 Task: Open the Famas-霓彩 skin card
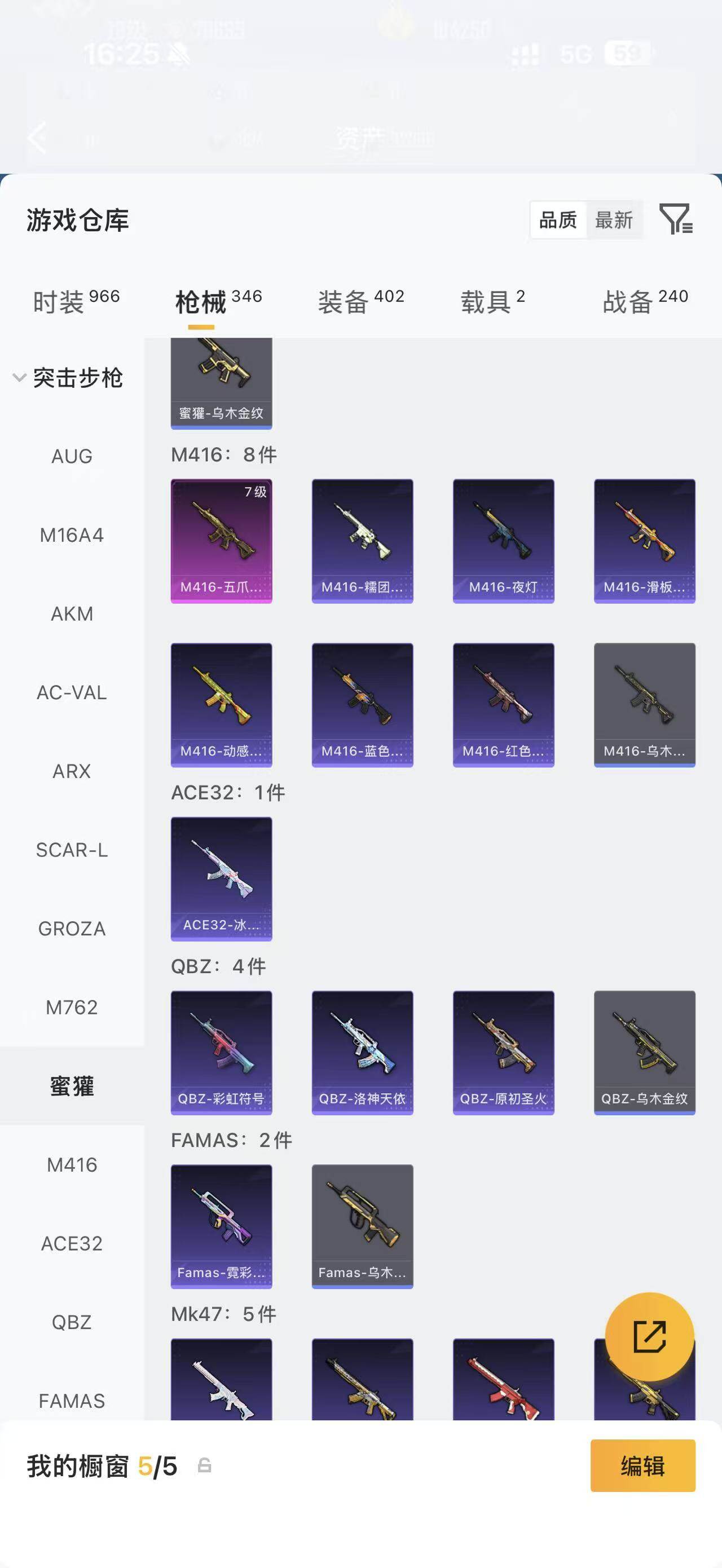[222, 1226]
